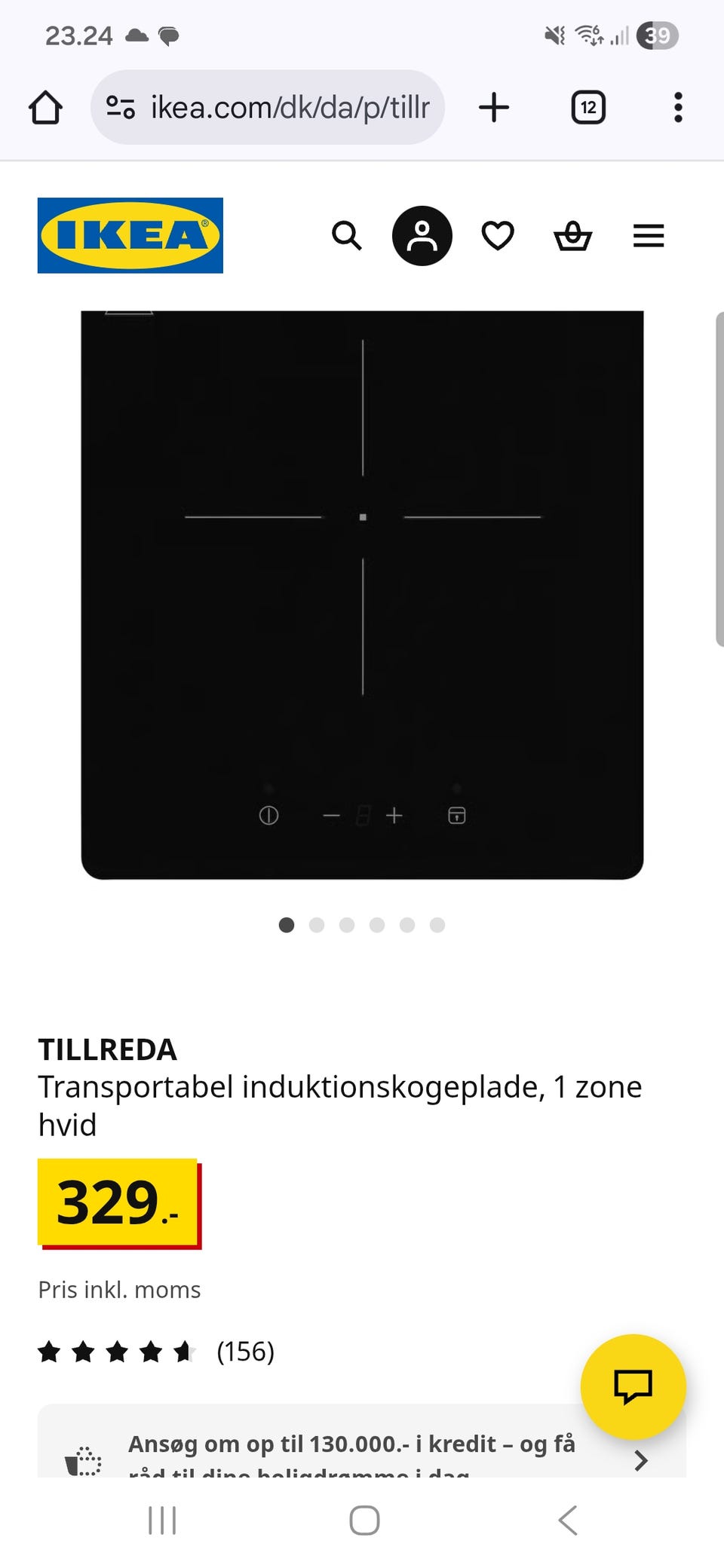Open the browser three-dot menu
Viewport: 724px width, 1568px height.
coord(677,107)
